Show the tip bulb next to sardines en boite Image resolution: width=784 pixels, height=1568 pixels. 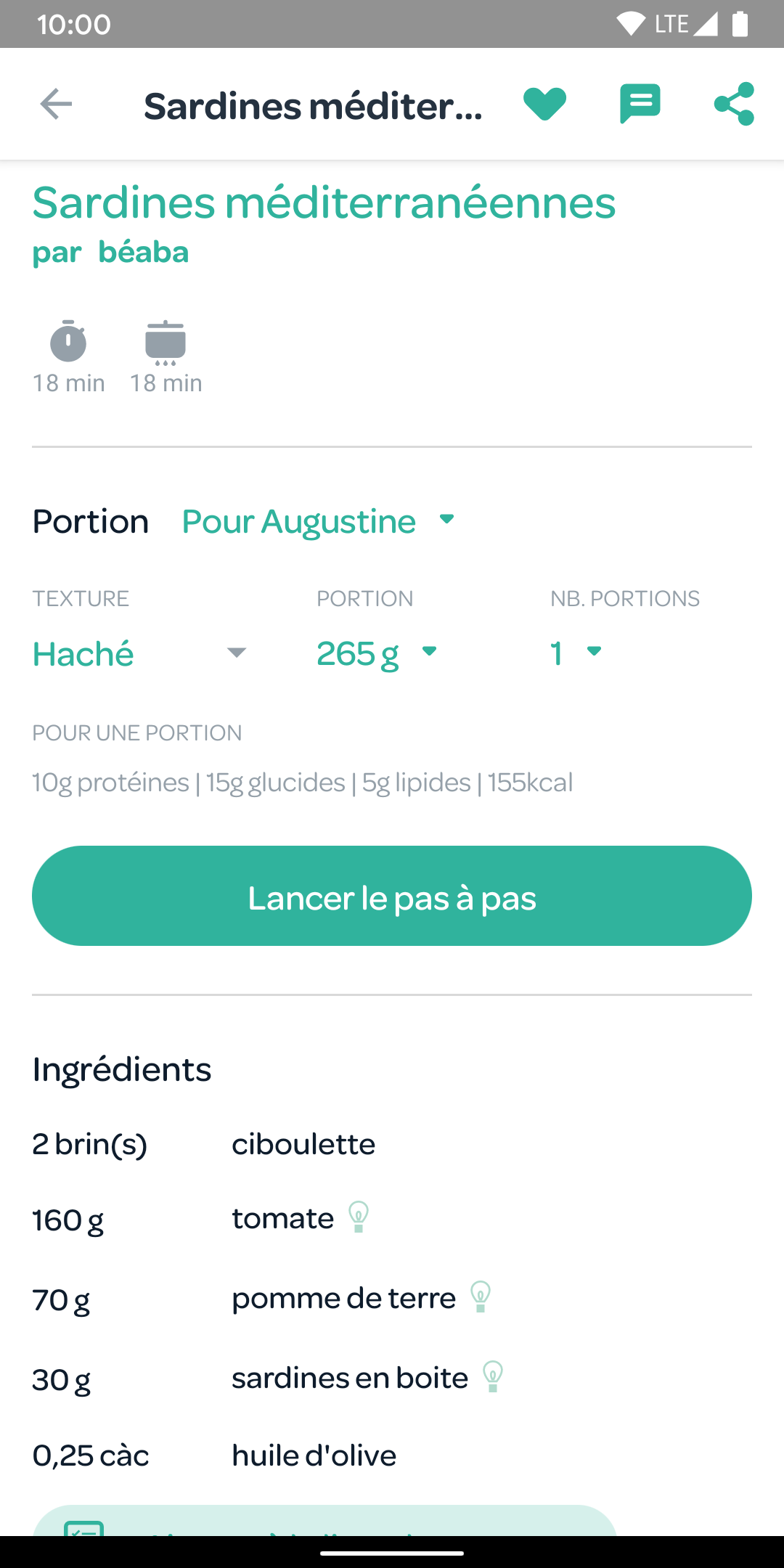[493, 1377]
